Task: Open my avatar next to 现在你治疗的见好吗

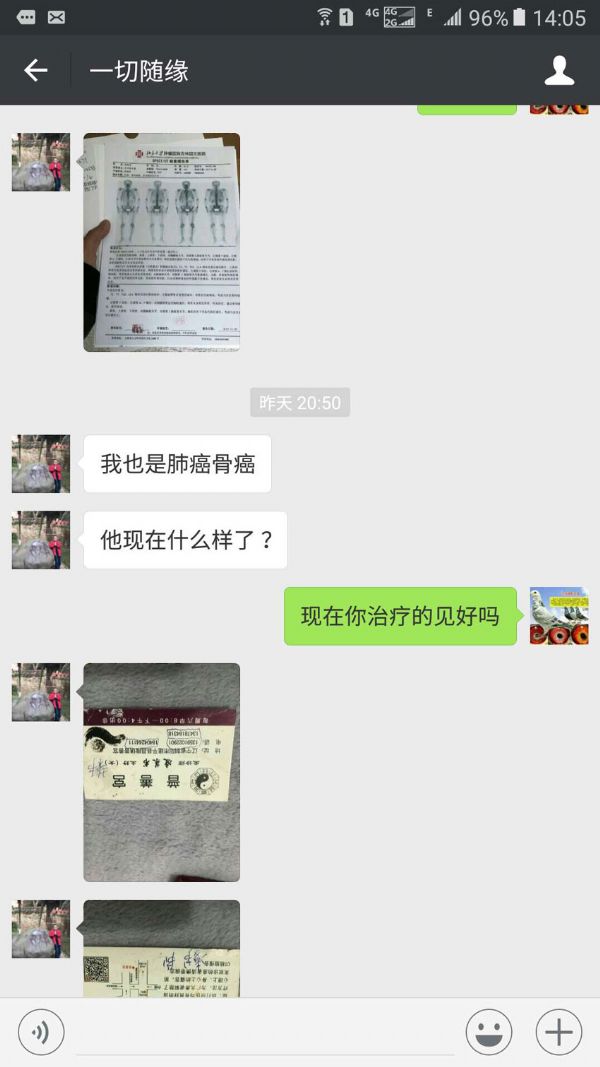Action: click(x=558, y=616)
